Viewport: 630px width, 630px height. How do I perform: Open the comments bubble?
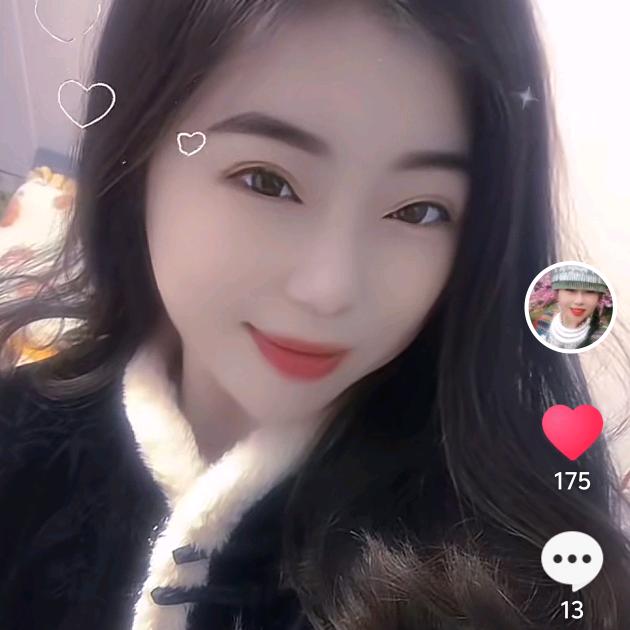pyautogui.click(x=572, y=561)
